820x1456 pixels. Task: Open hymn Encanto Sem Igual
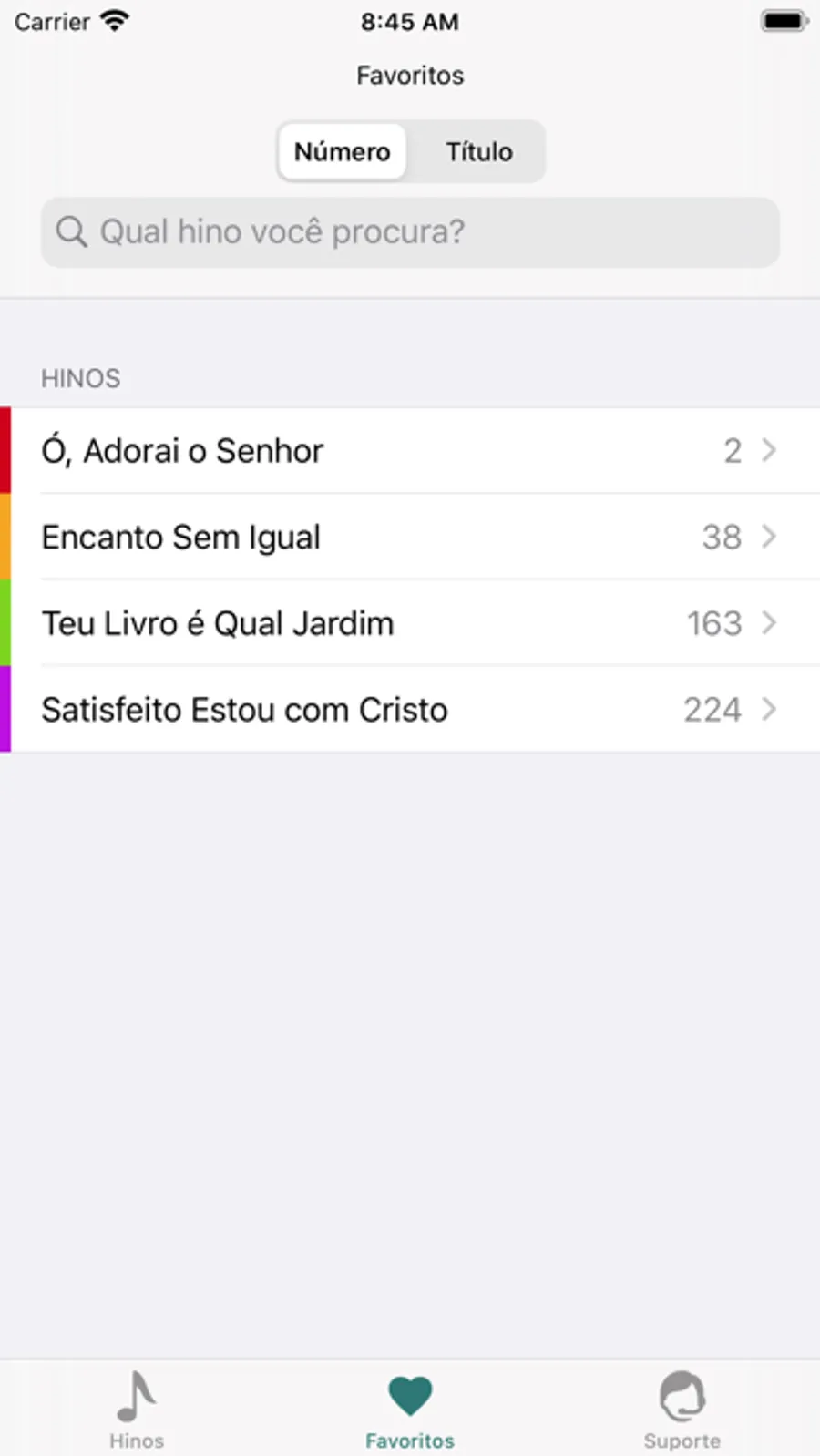410,537
